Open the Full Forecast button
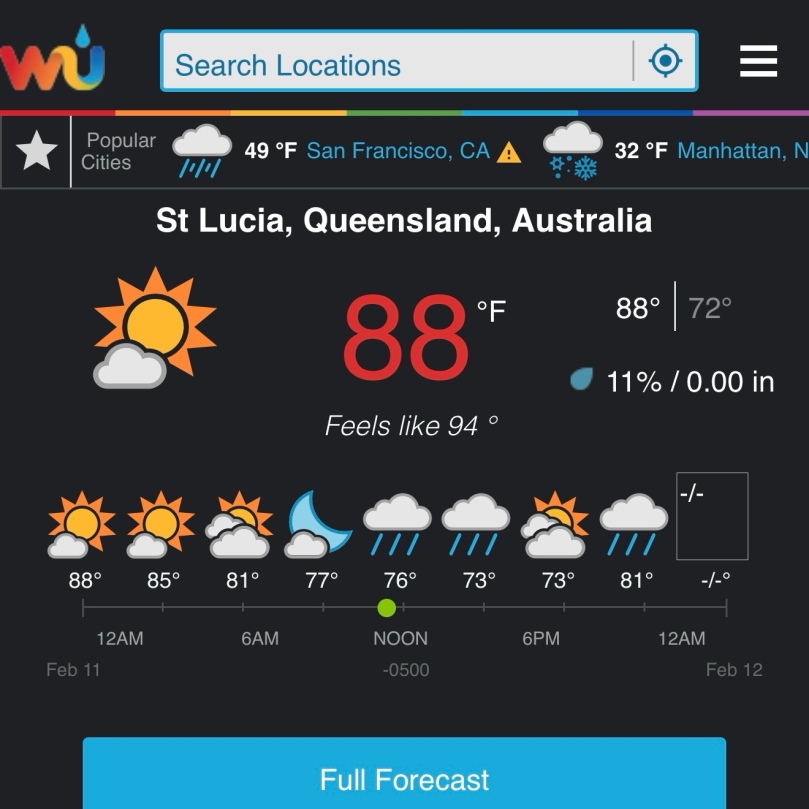Image resolution: width=809 pixels, height=809 pixels. 404,778
